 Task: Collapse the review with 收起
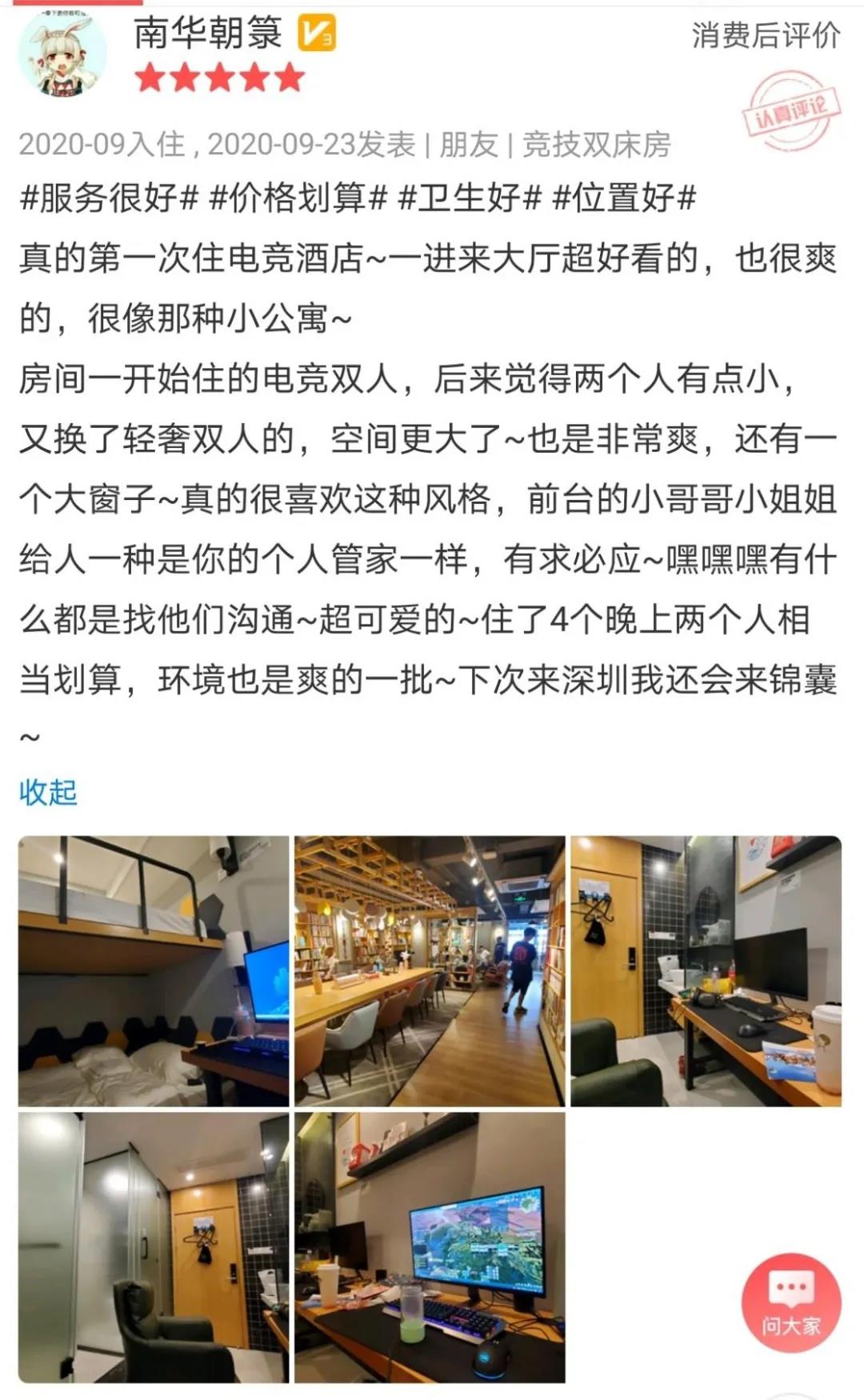click(x=48, y=792)
